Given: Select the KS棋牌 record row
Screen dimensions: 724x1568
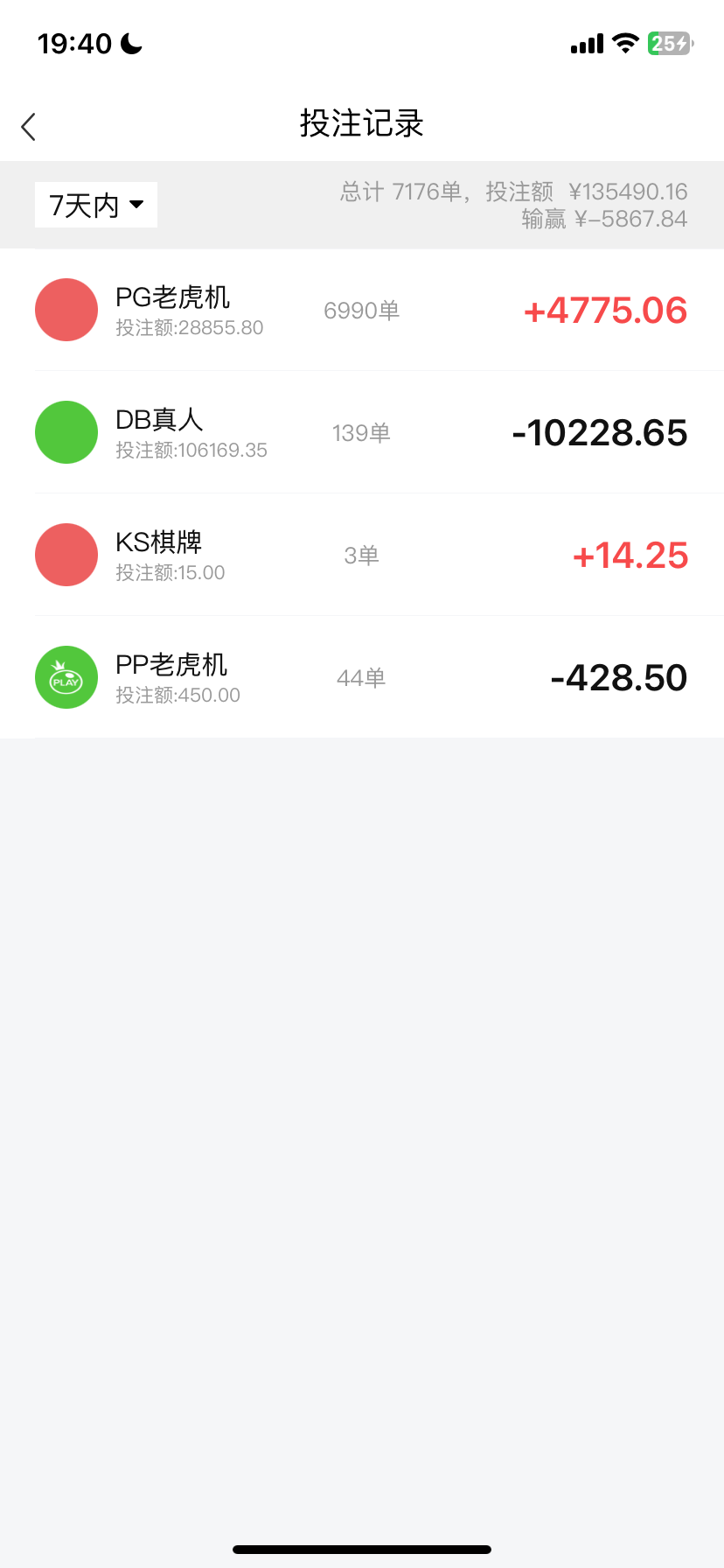Looking at the screenshot, I should point(362,556).
